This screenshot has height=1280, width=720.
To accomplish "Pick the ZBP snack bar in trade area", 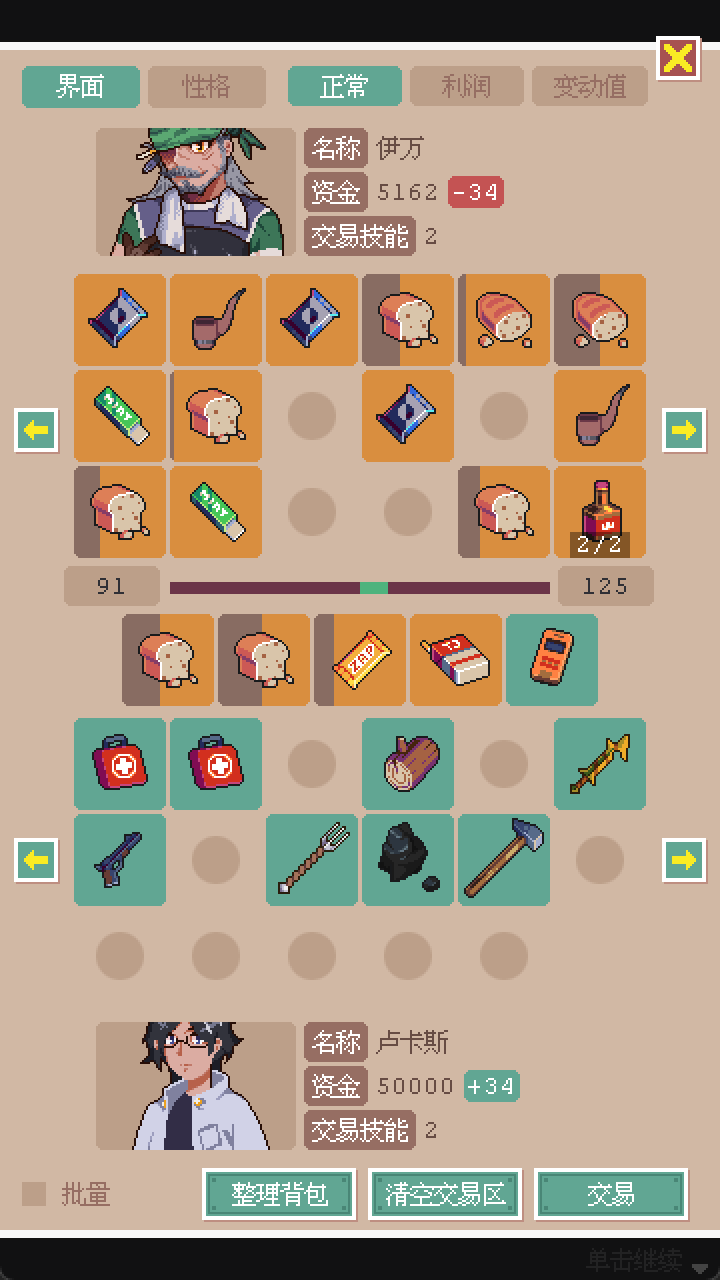I will click(360, 660).
